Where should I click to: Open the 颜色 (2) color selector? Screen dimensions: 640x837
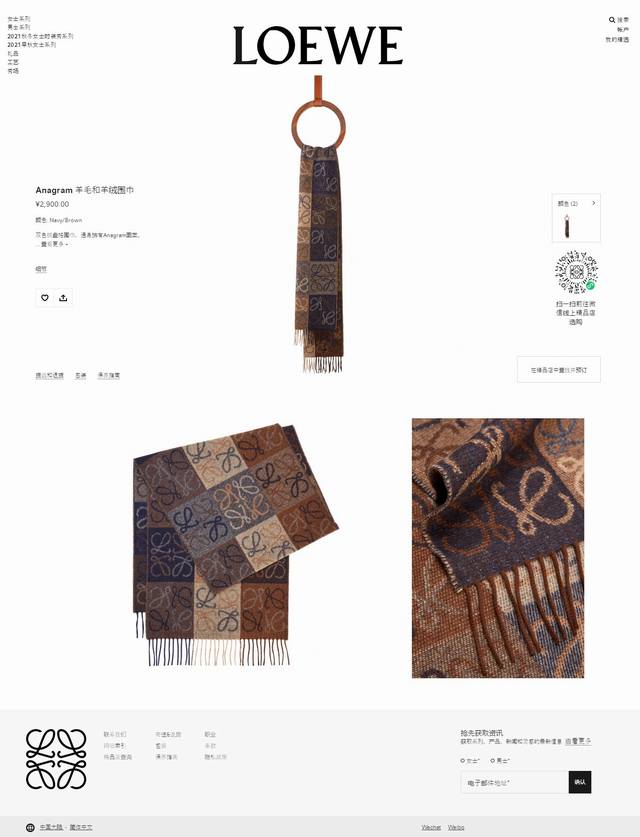pos(576,203)
